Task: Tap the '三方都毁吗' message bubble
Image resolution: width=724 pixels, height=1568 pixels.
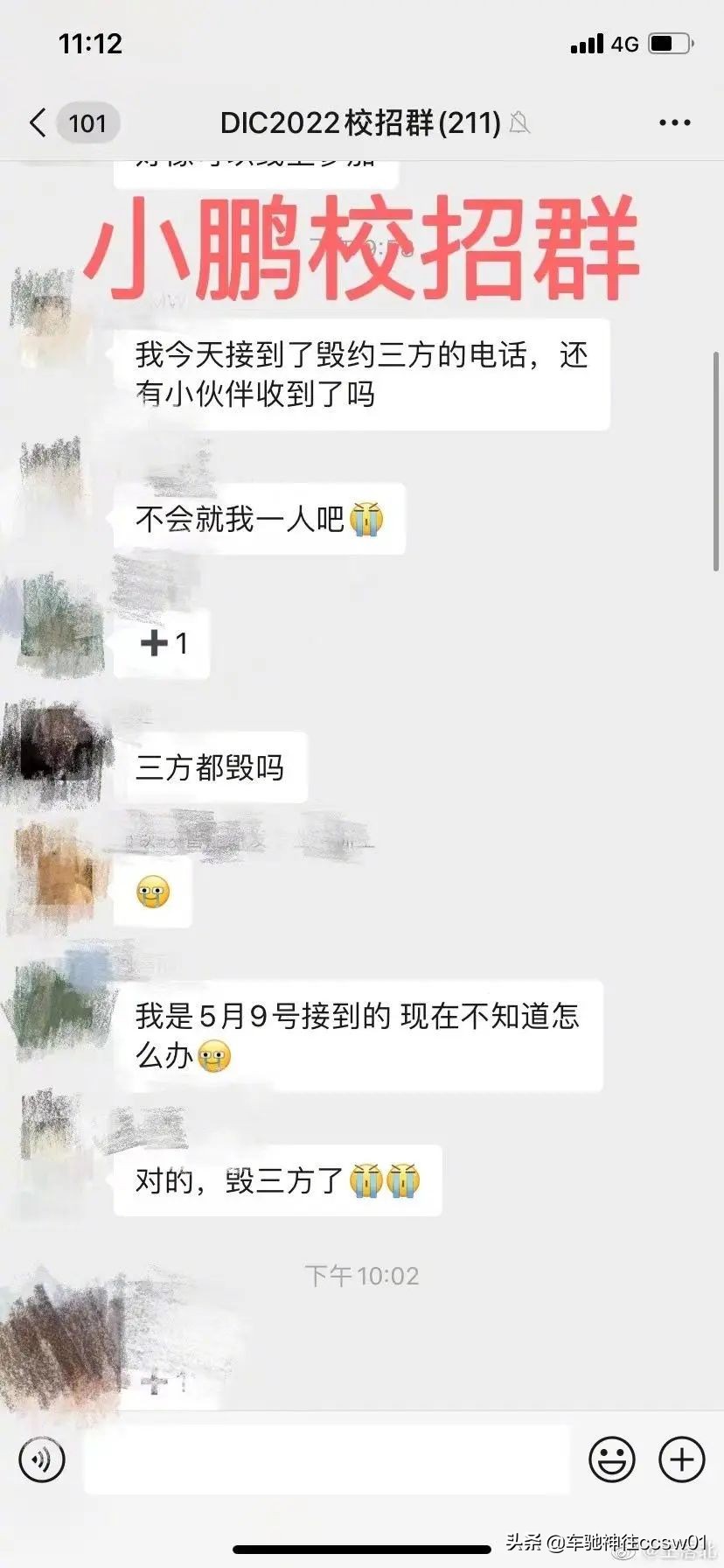Action: tap(212, 767)
